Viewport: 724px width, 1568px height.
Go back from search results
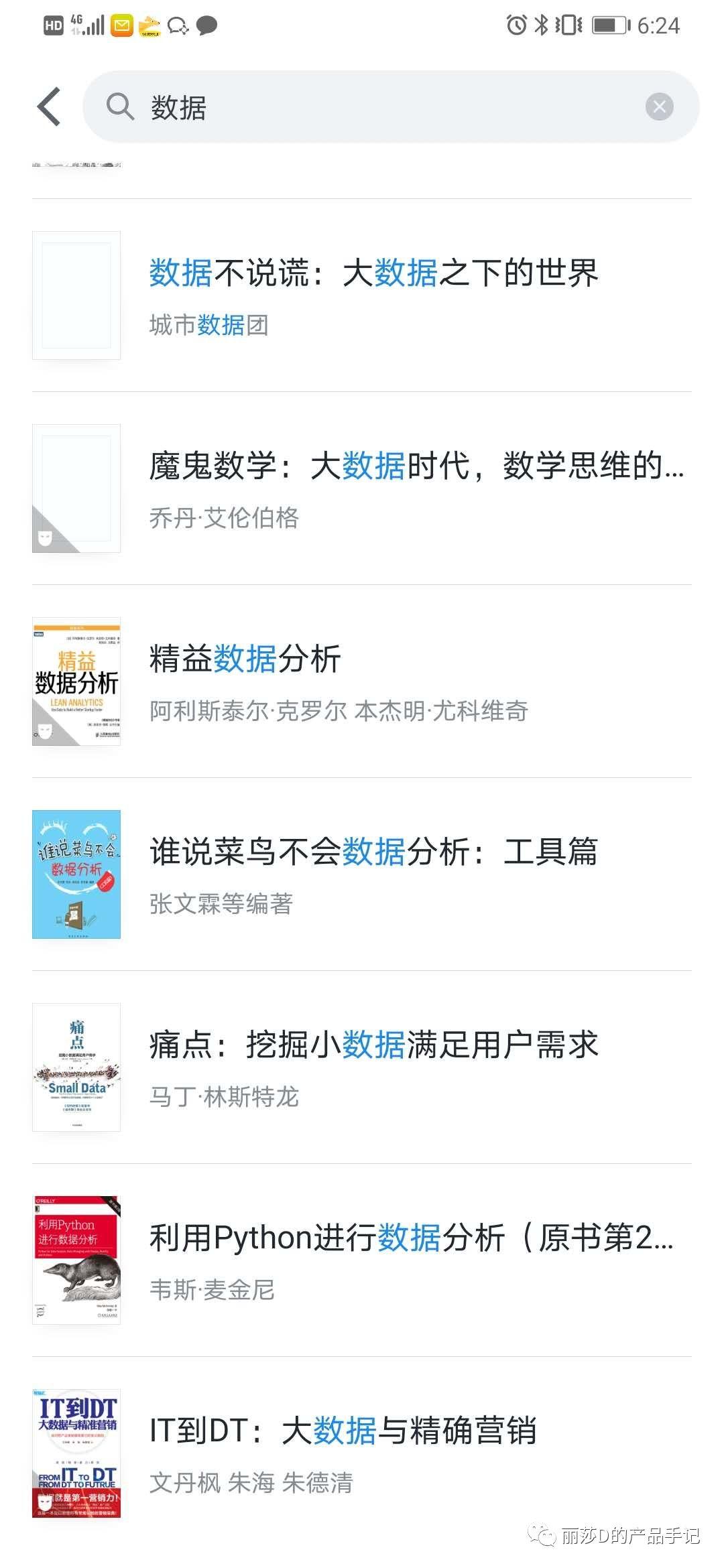point(50,107)
